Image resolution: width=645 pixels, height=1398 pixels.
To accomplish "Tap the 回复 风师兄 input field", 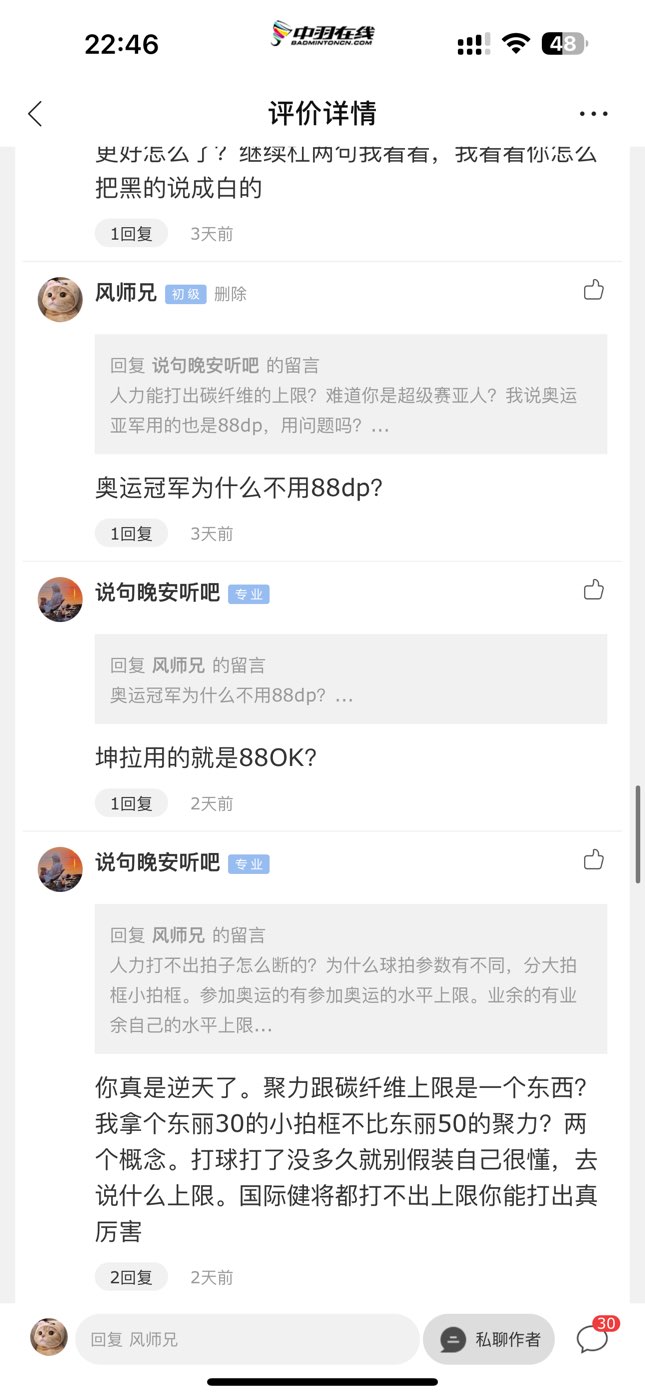I will click(x=247, y=1339).
